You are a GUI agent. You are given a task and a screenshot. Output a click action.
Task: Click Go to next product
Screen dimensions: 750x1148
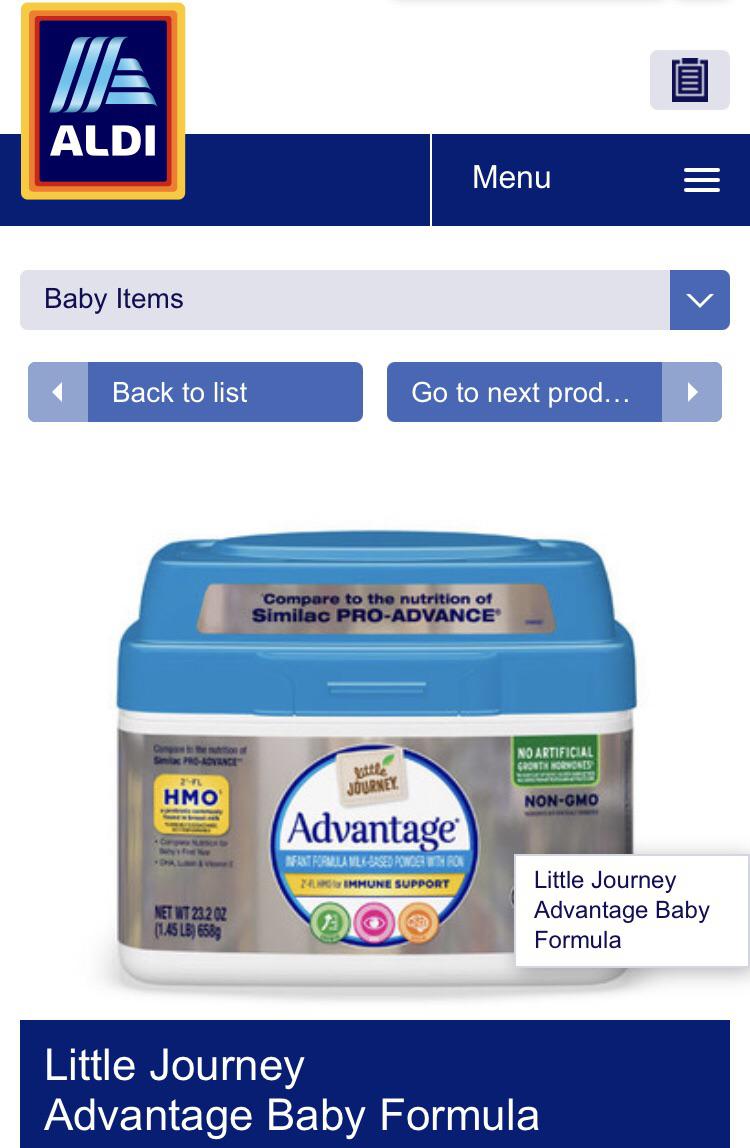click(x=525, y=392)
